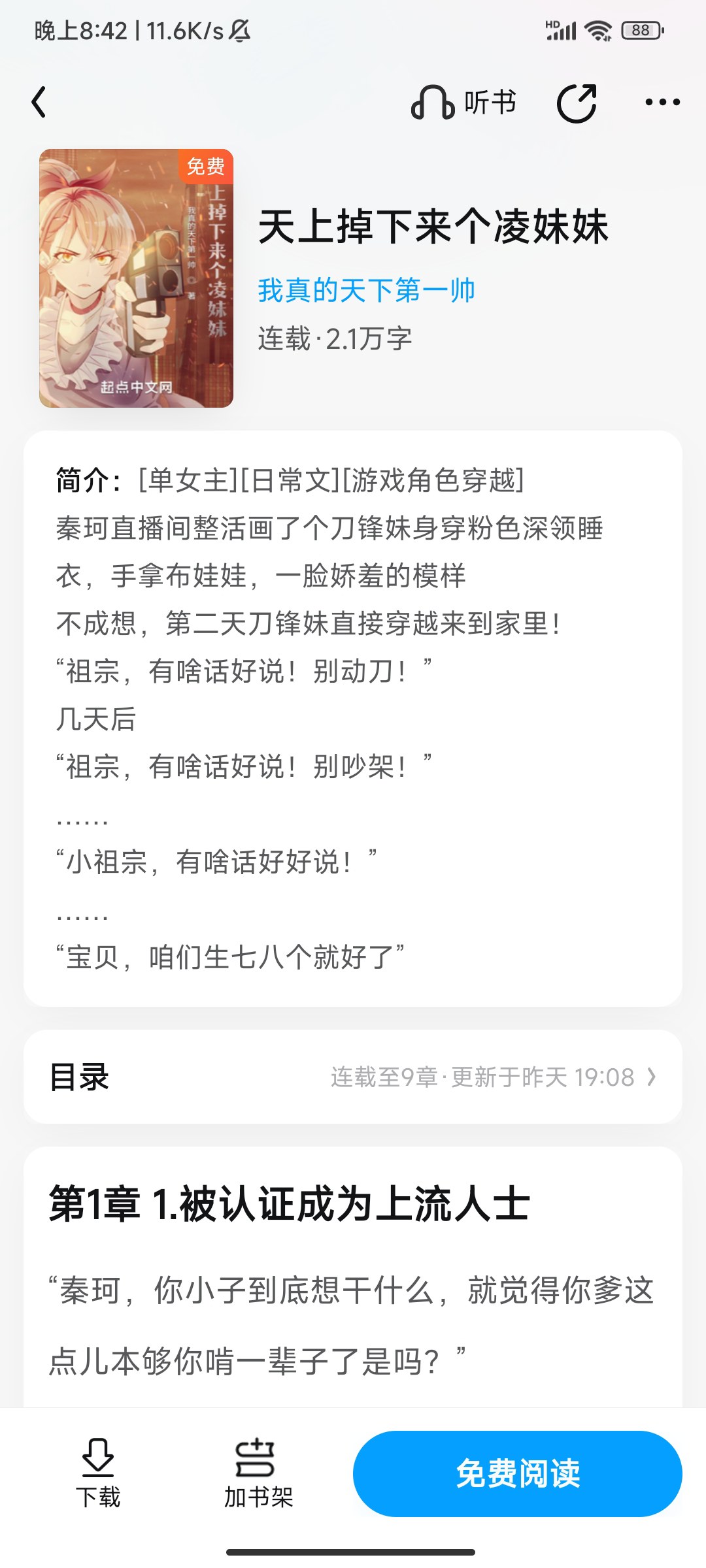Open the 目录 table of contents
The image size is (706, 1568).
coord(353,1077)
